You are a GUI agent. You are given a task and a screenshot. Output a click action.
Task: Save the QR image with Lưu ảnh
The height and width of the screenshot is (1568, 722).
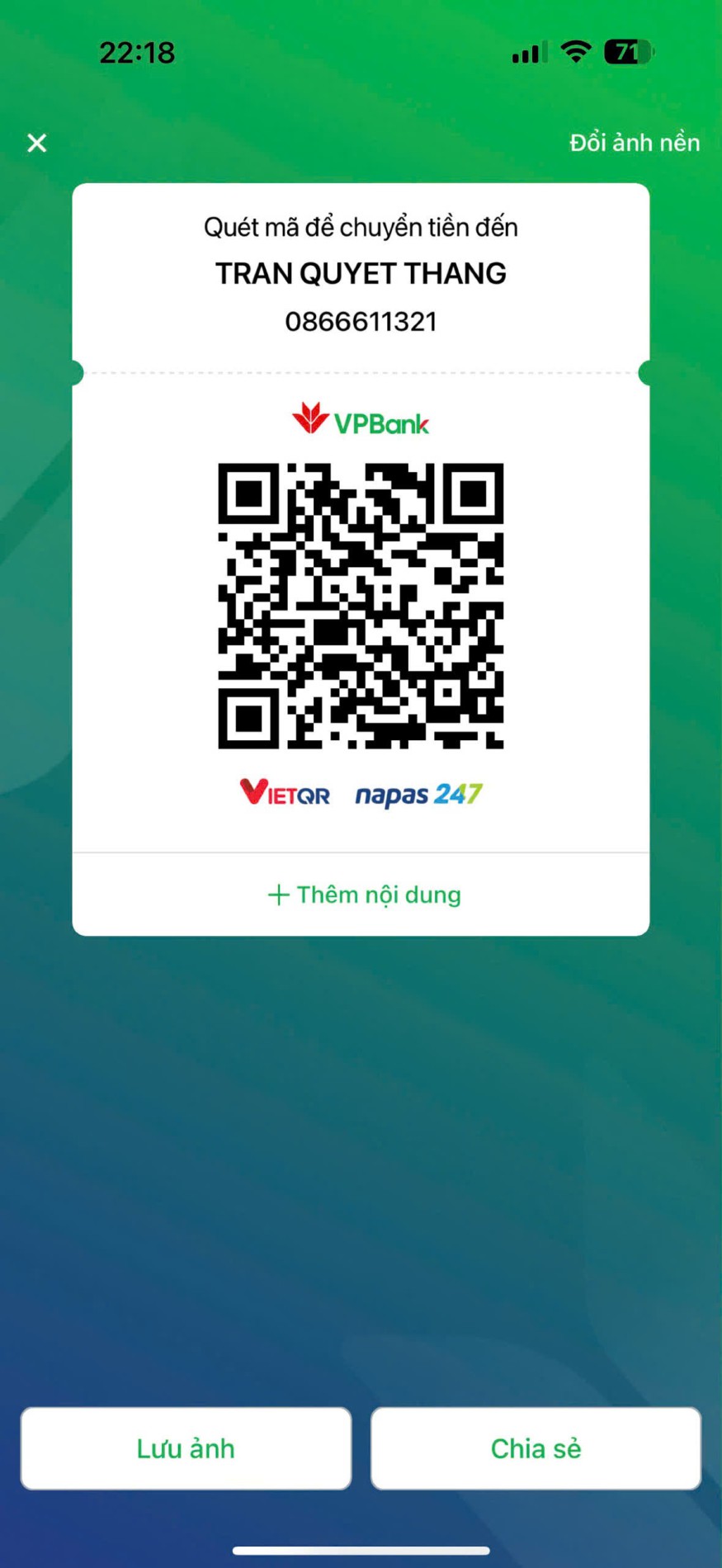click(186, 1448)
